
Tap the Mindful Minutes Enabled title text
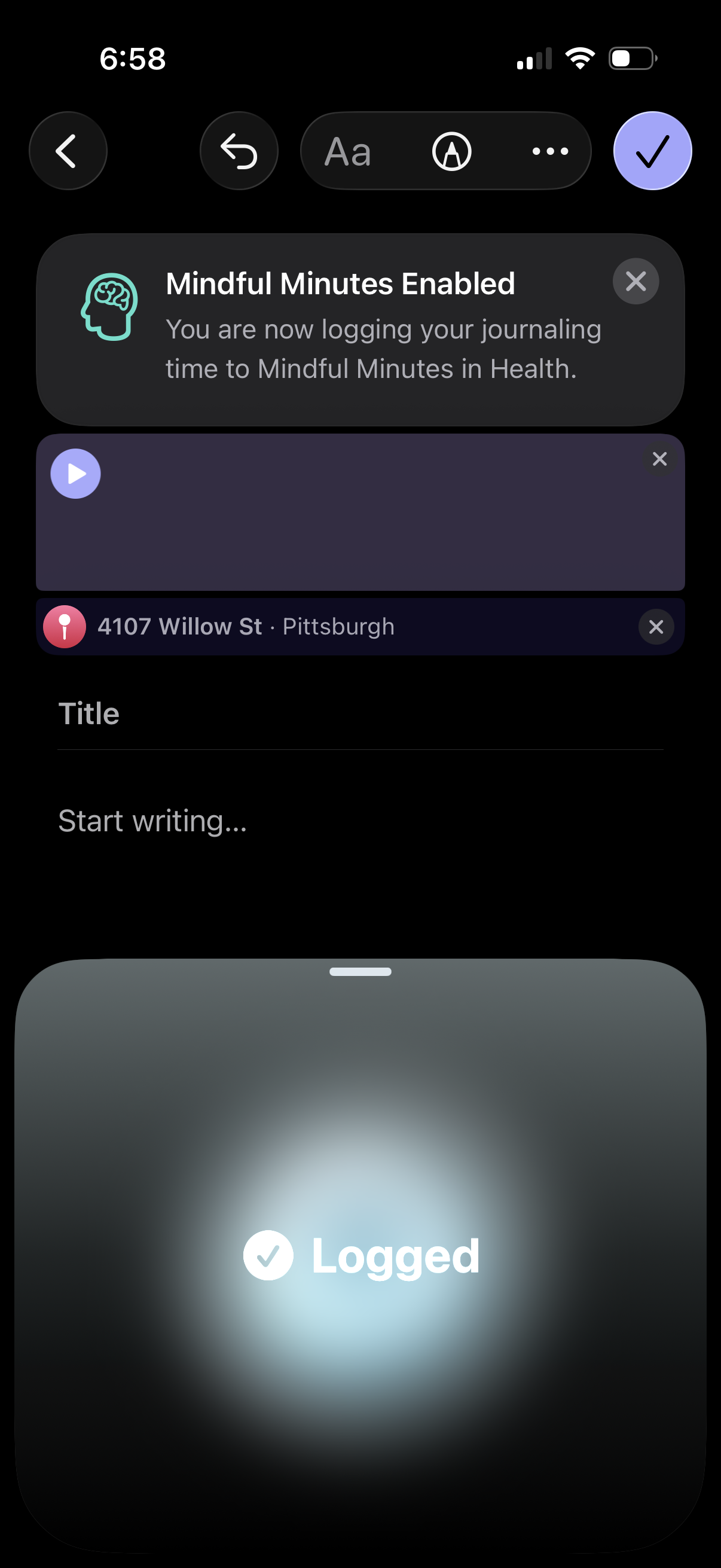tap(341, 283)
